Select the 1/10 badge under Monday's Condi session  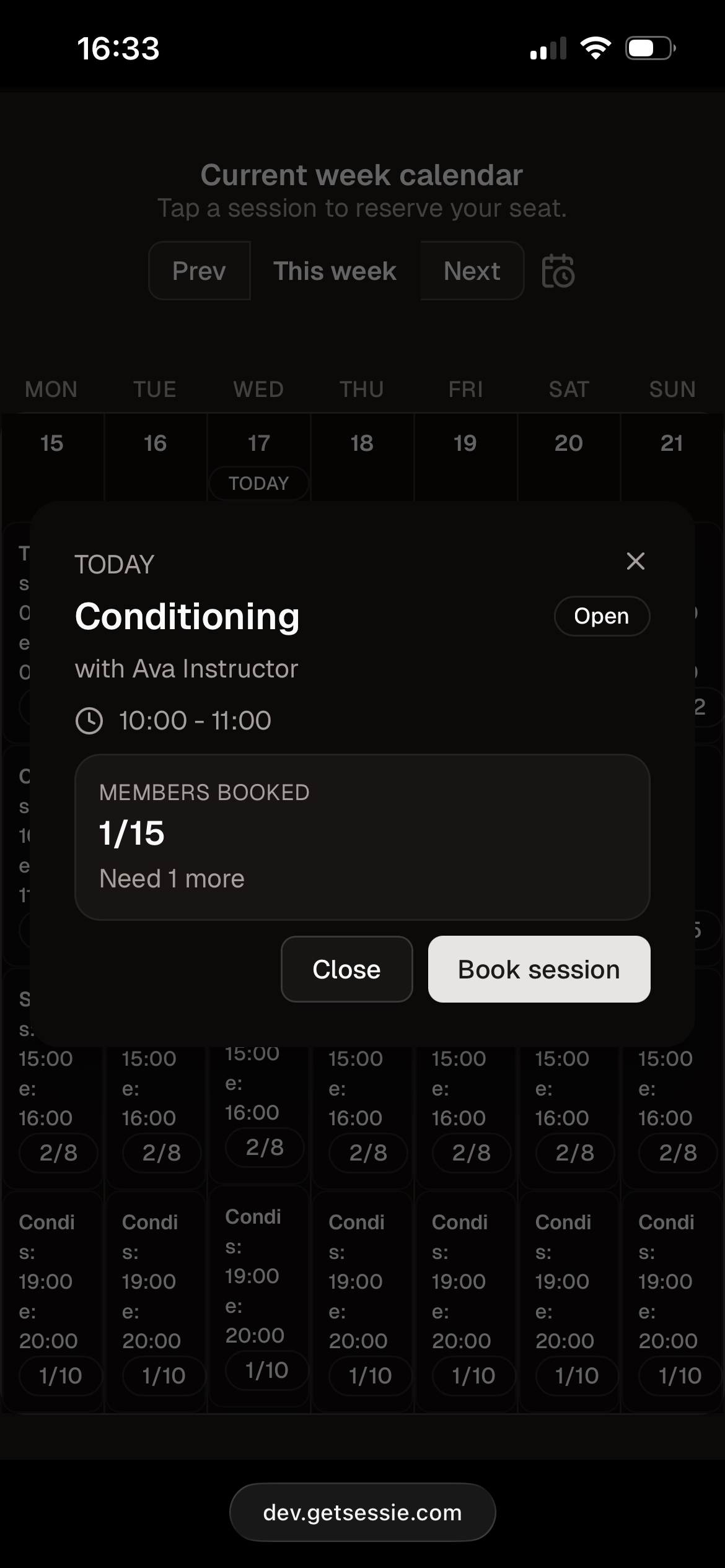click(59, 1375)
